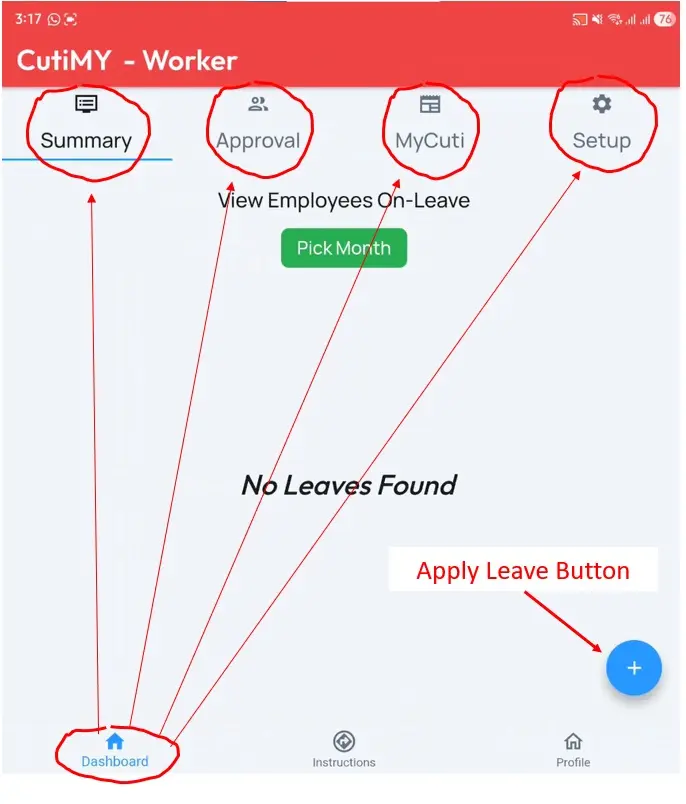Open Instructions in bottom navigation
The image size is (686, 804).
[x=344, y=750]
